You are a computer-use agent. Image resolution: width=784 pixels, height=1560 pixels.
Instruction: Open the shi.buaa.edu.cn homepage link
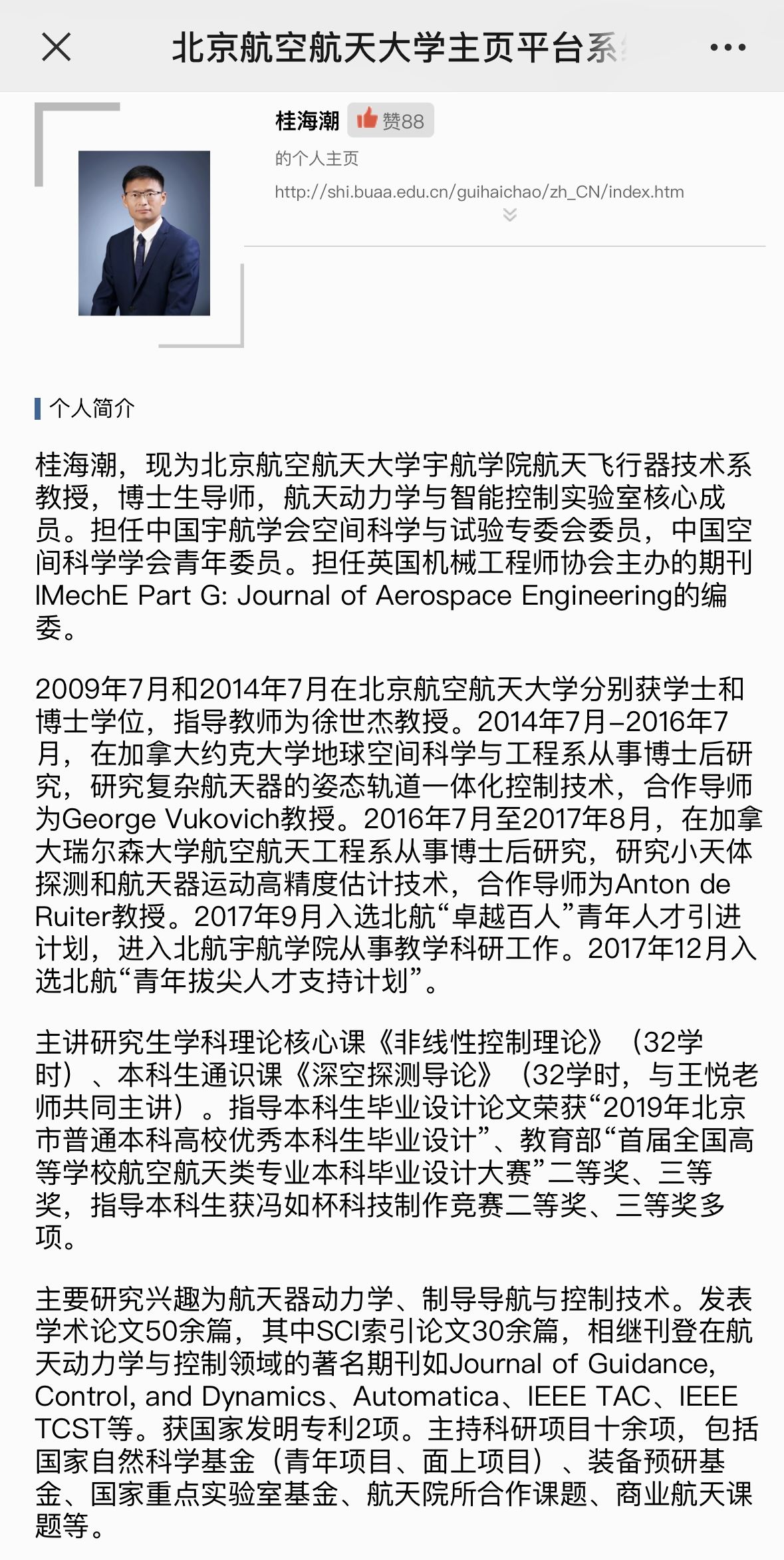(479, 192)
